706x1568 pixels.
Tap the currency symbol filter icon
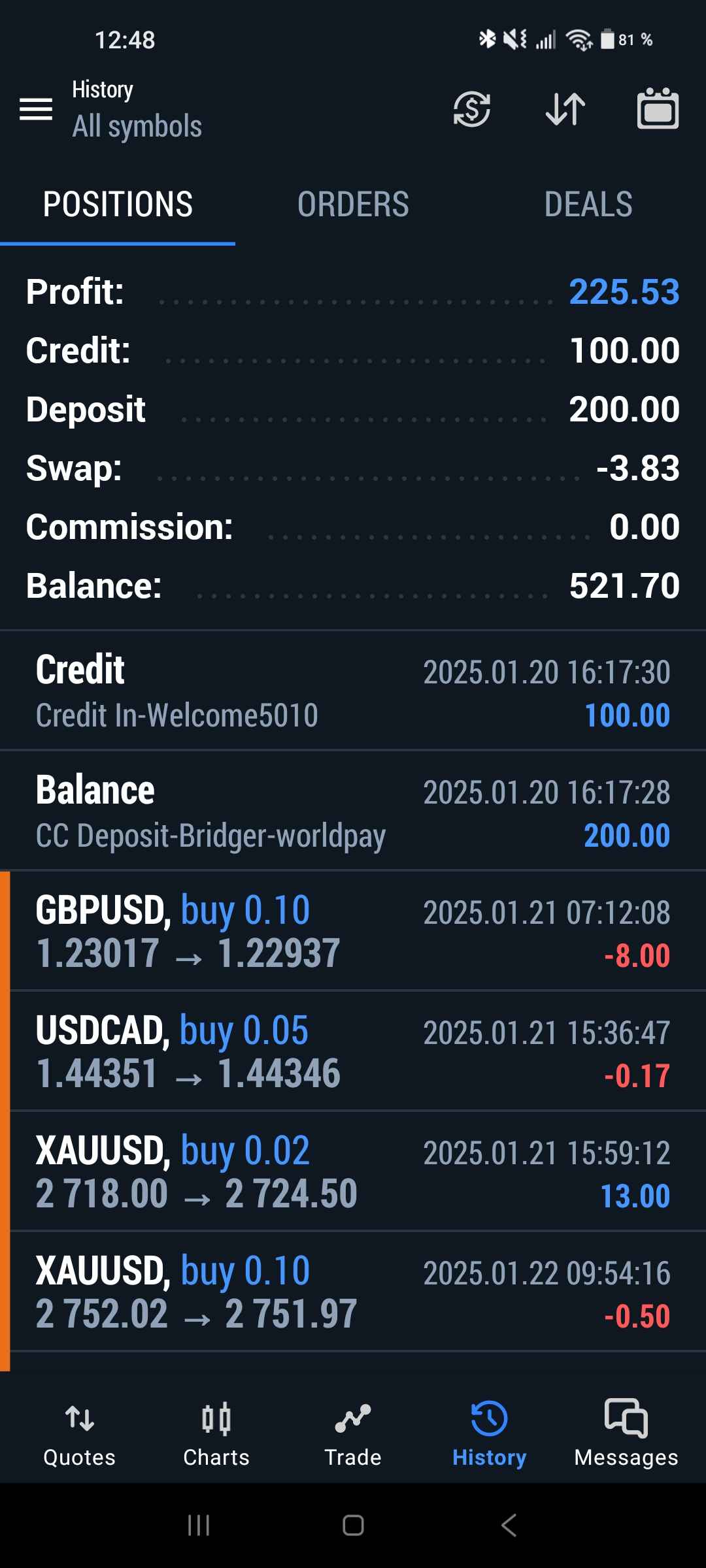click(471, 109)
